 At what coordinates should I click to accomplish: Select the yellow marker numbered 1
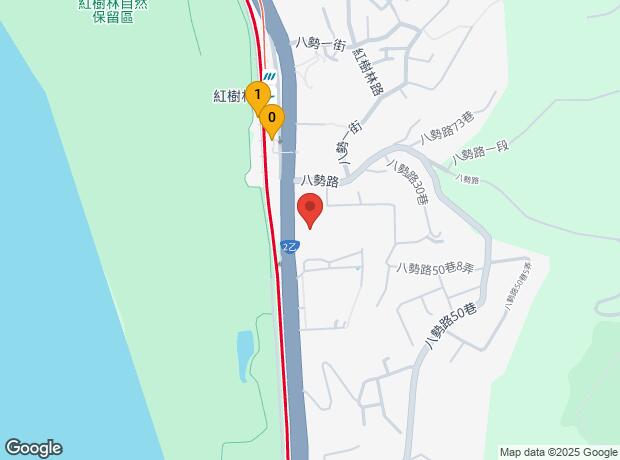tap(258, 95)
